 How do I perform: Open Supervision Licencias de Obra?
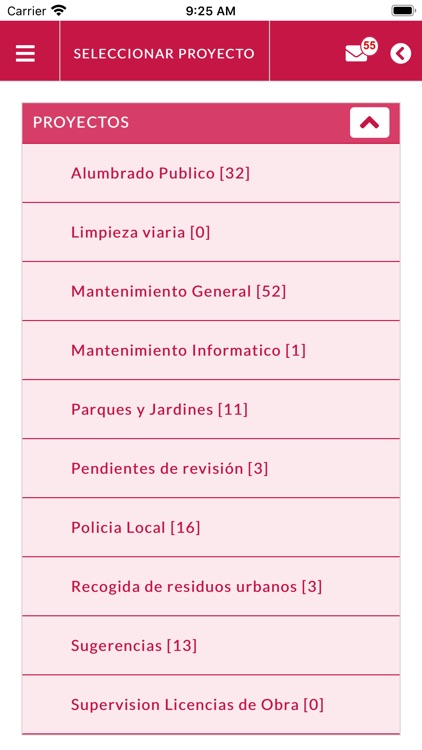tap(211, 705)
